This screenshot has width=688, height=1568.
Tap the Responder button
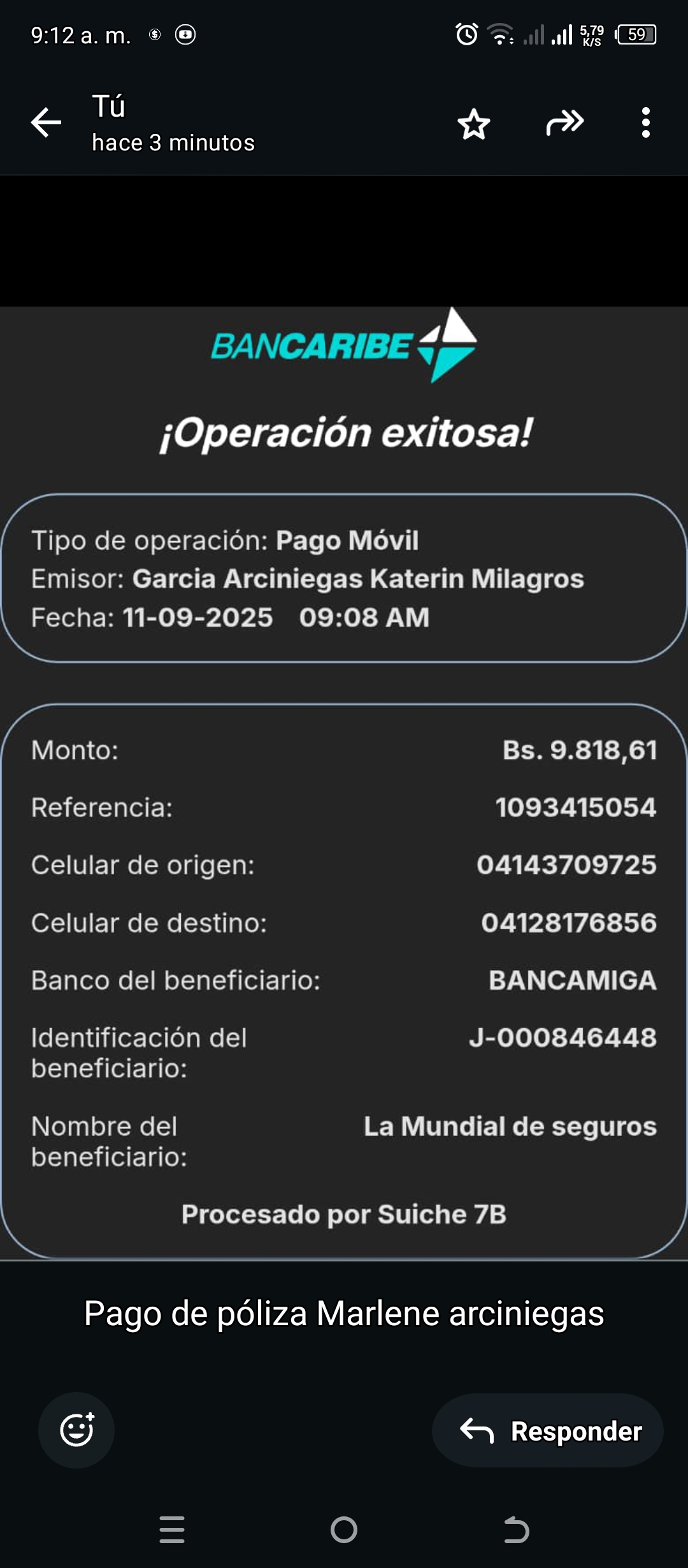point(548,1431)
